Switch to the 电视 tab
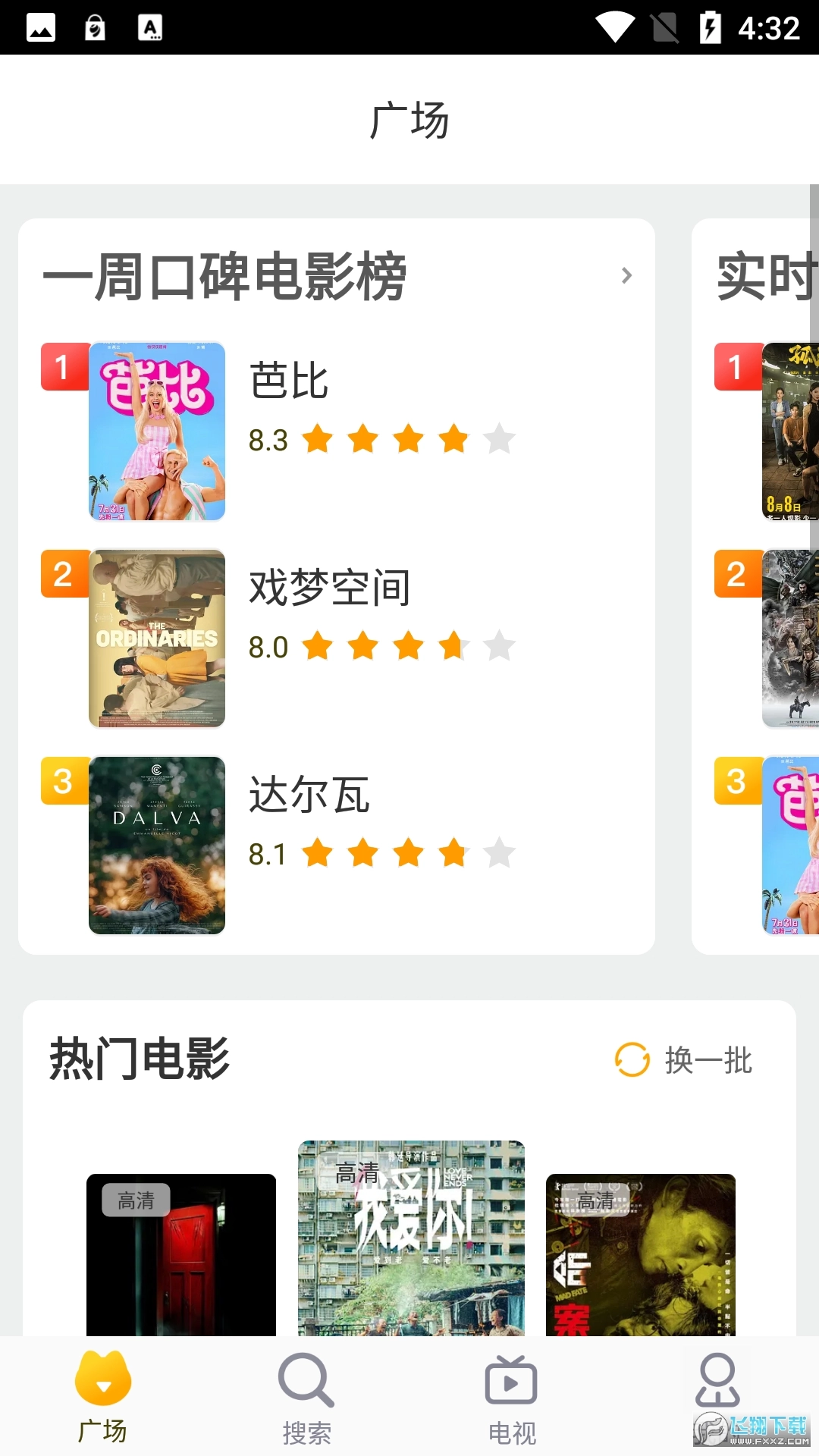This screenshot has height=1456, width=819. pyautogui.click(x=512, y=1397)
